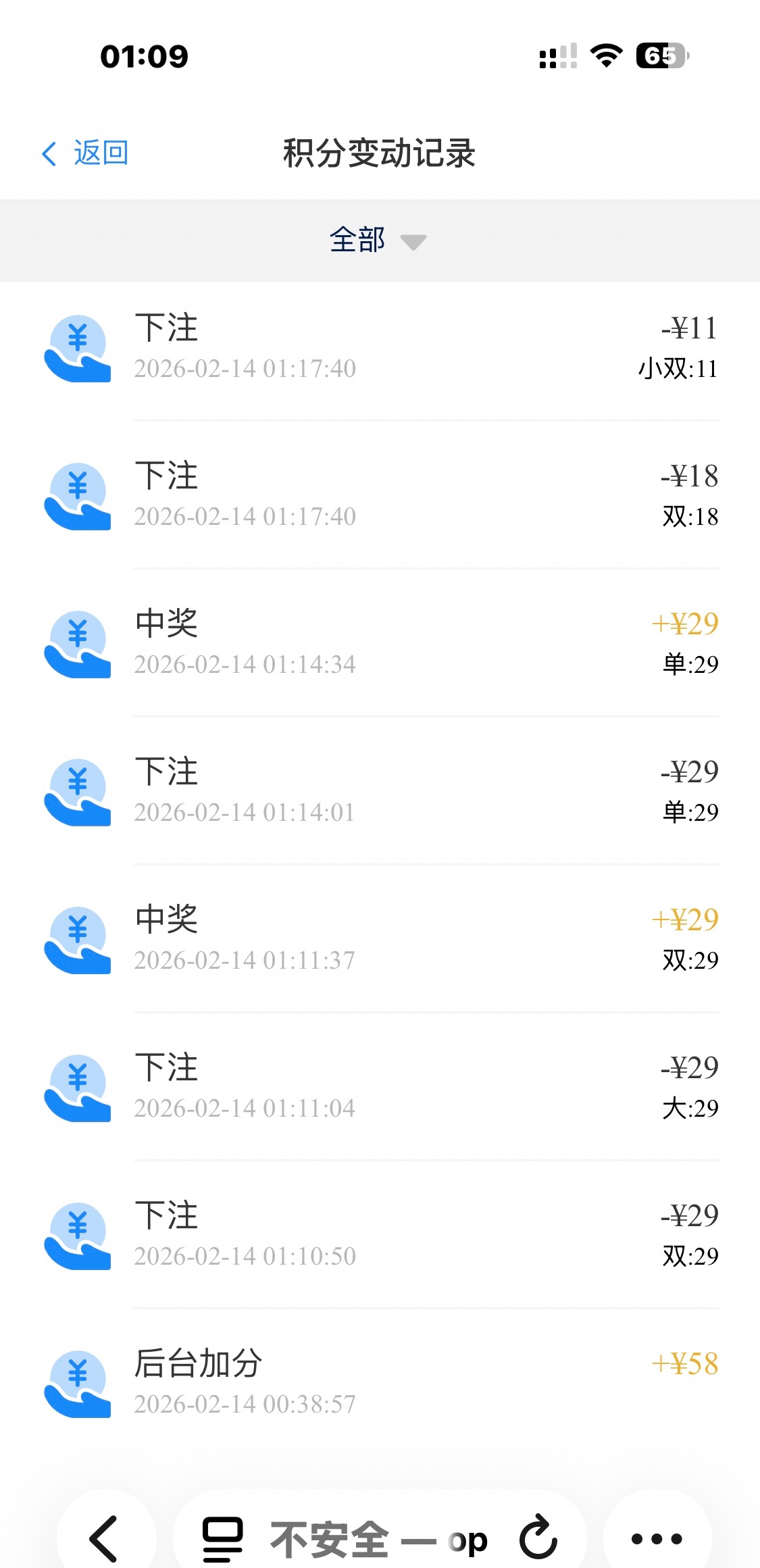Reload the page with refresh icon

click(538, 1538)
